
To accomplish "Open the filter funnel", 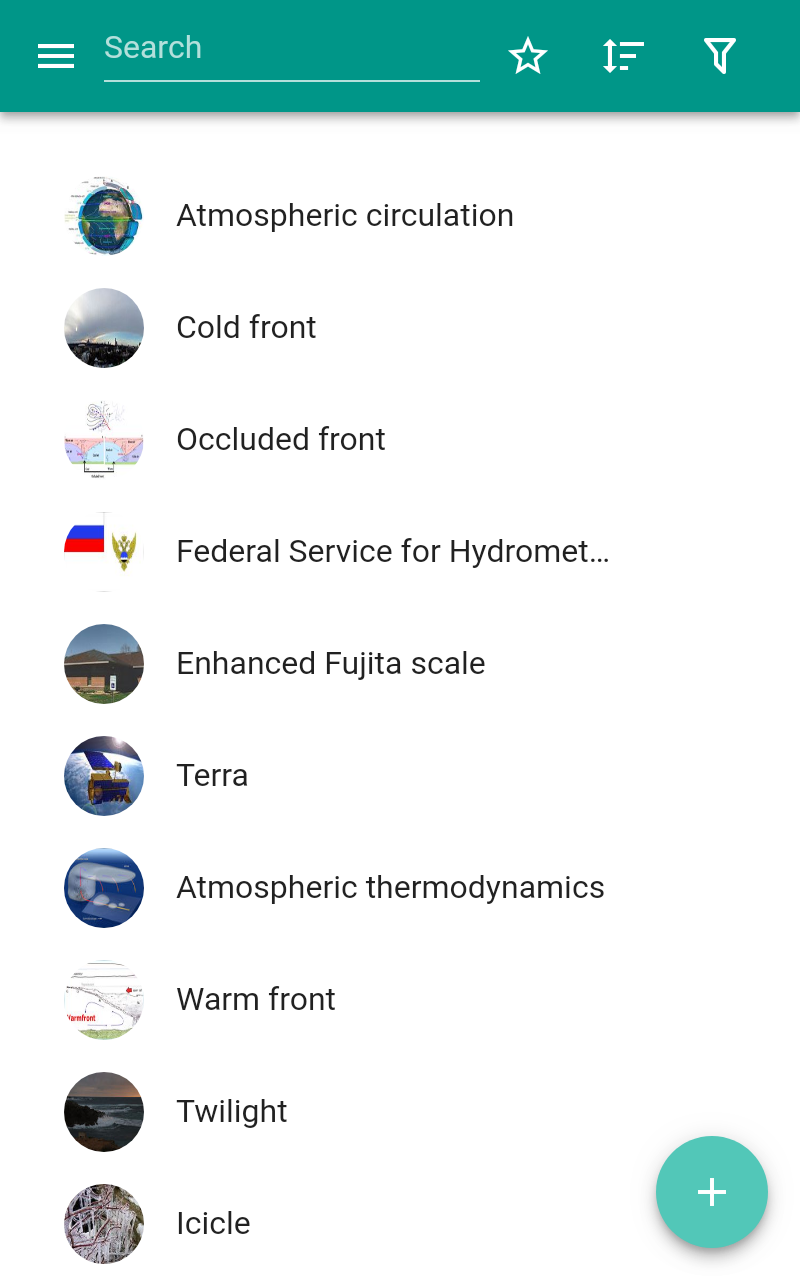I will tap(719, 57).
